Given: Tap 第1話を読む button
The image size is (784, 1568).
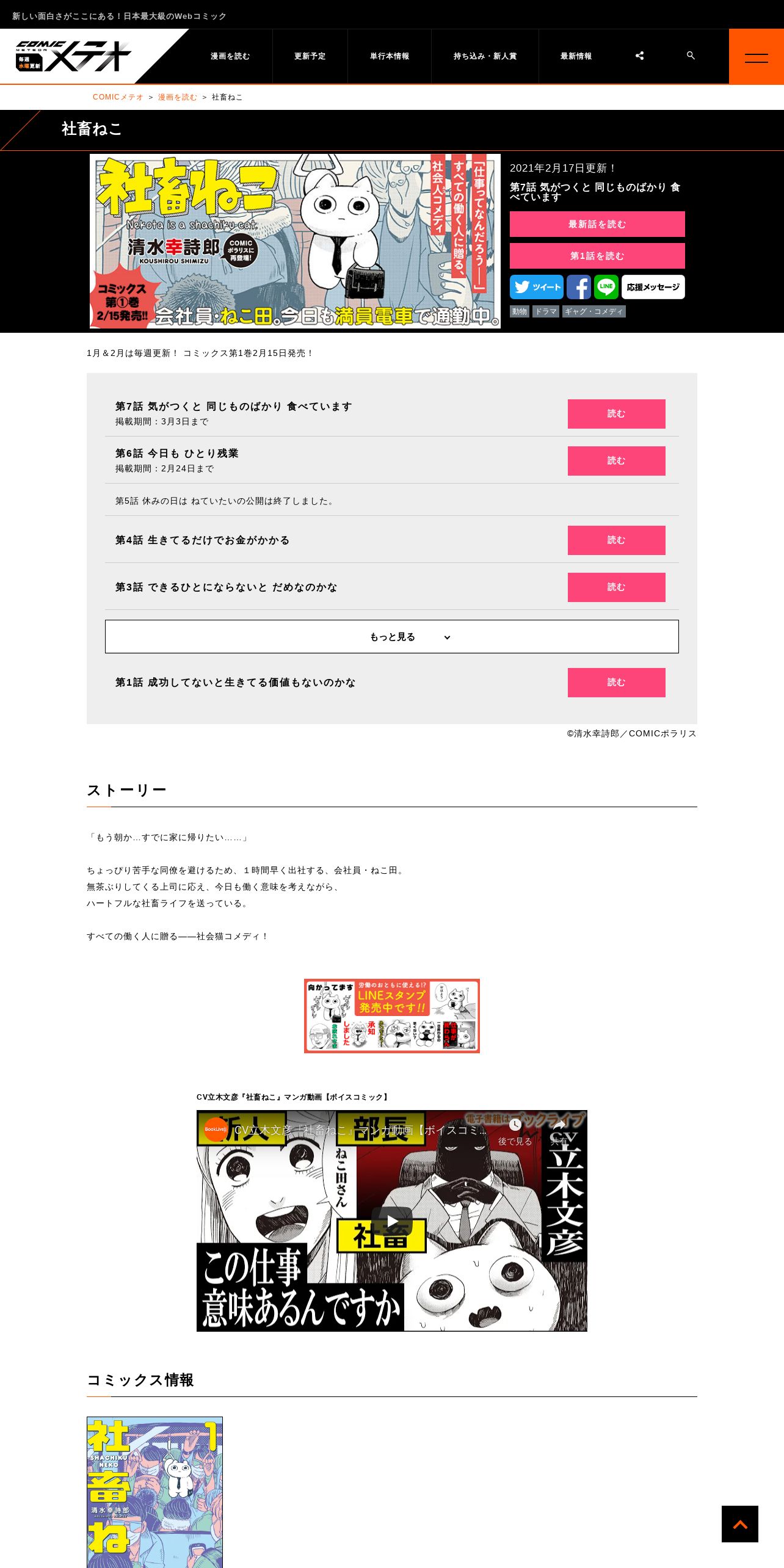Looking at the screenshot, I should point(597,256).
